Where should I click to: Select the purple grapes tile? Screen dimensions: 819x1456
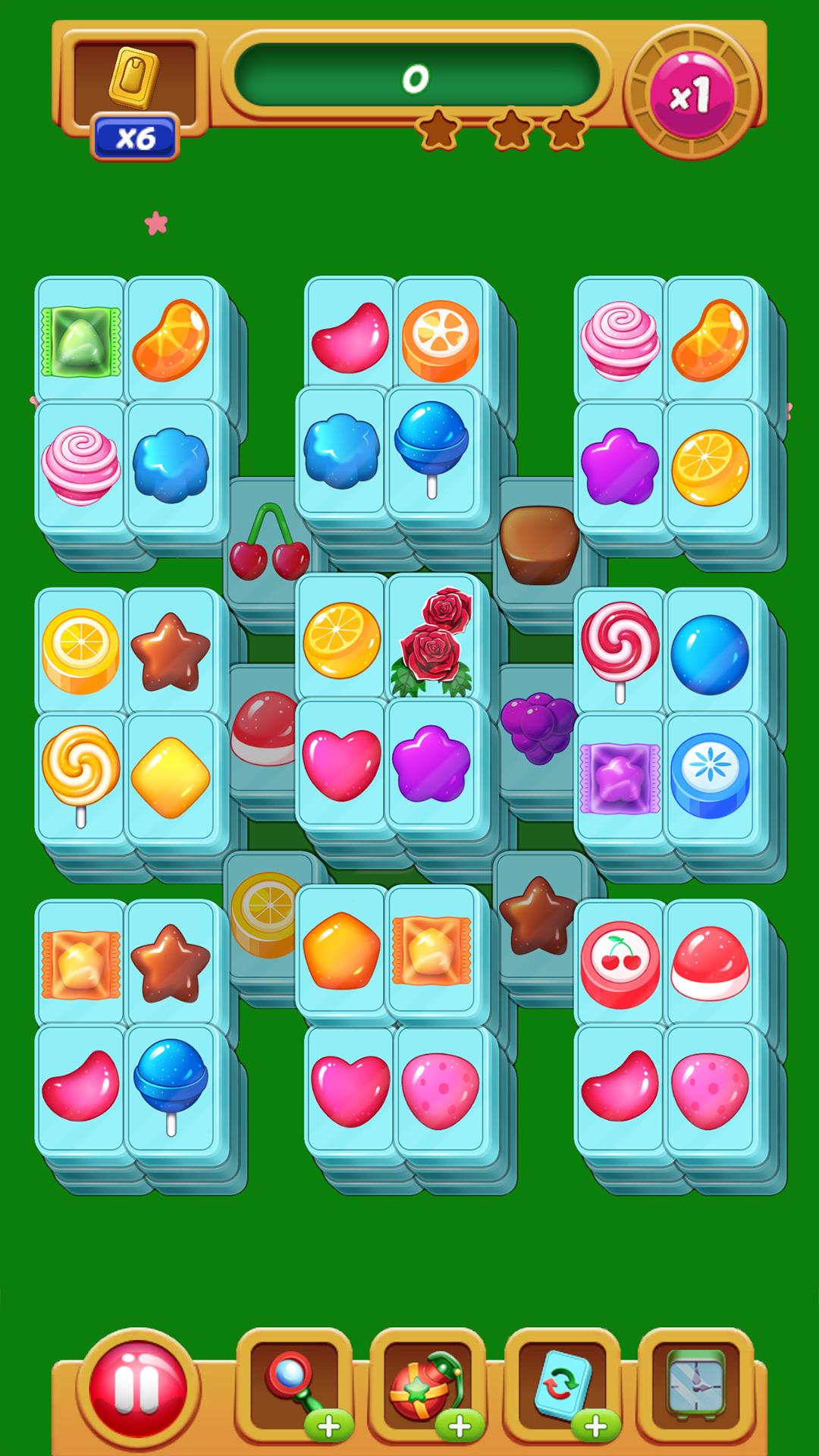[x=538, y=726]
